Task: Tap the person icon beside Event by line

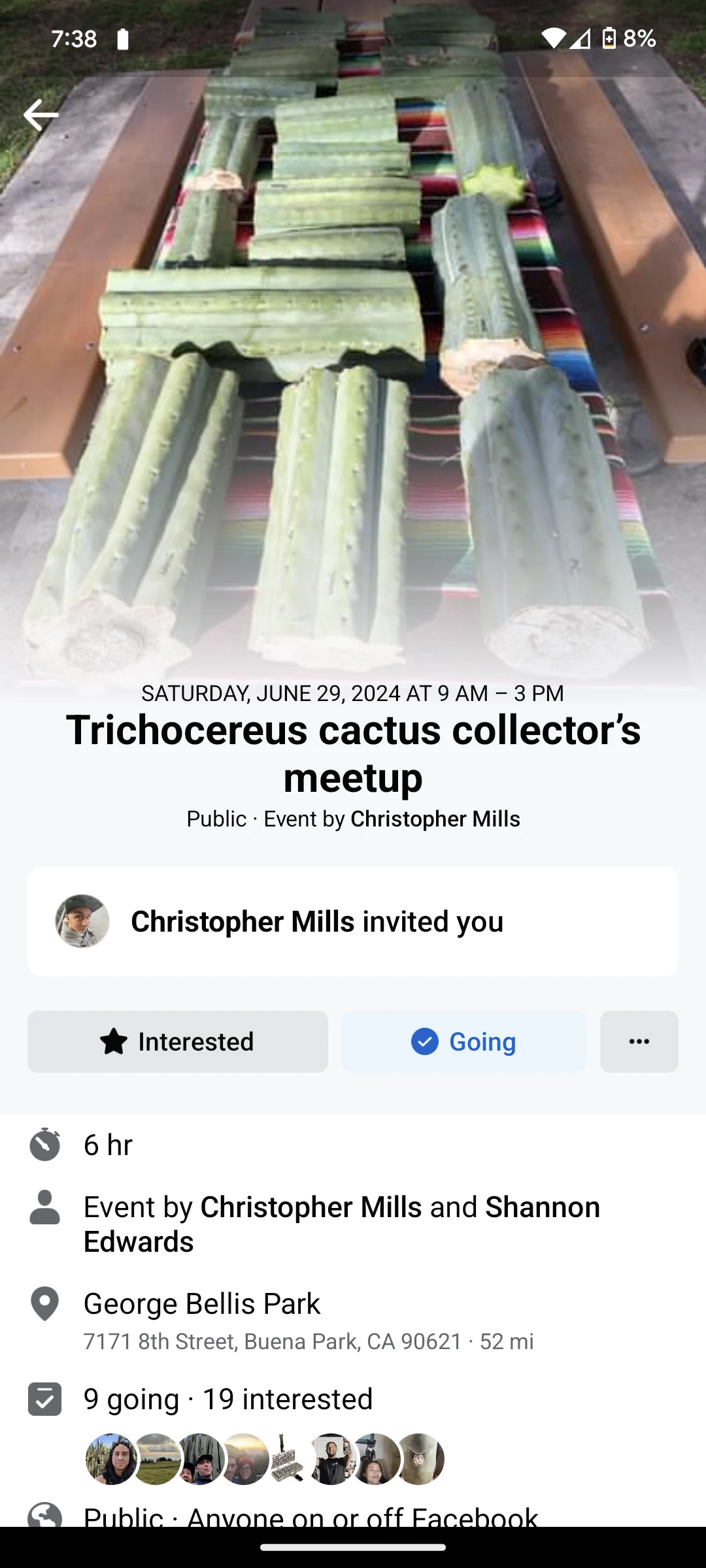Action: pyautogui.click(x=43, y=1207)
